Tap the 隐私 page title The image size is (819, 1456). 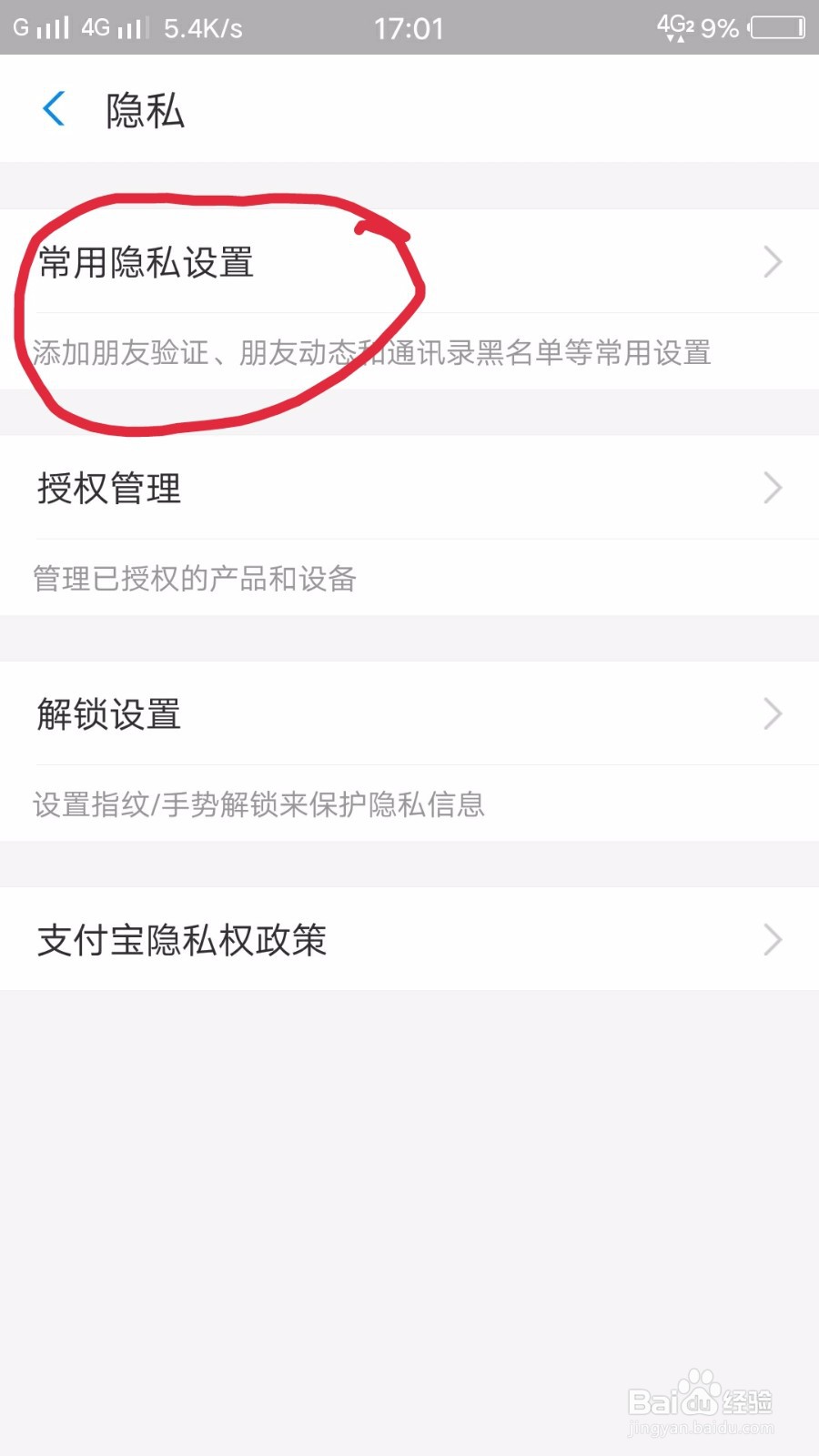(144, 109)
